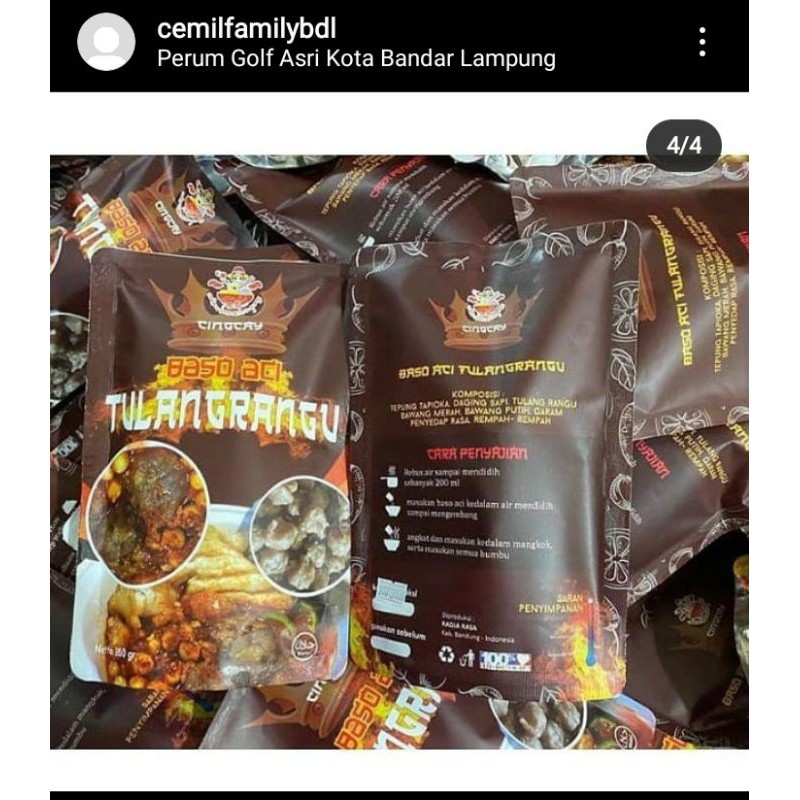This screenshot has height=800, width=800.
Task: Open location Perum Golf Asri Kota Bandar Lampung
Action: 356,58
